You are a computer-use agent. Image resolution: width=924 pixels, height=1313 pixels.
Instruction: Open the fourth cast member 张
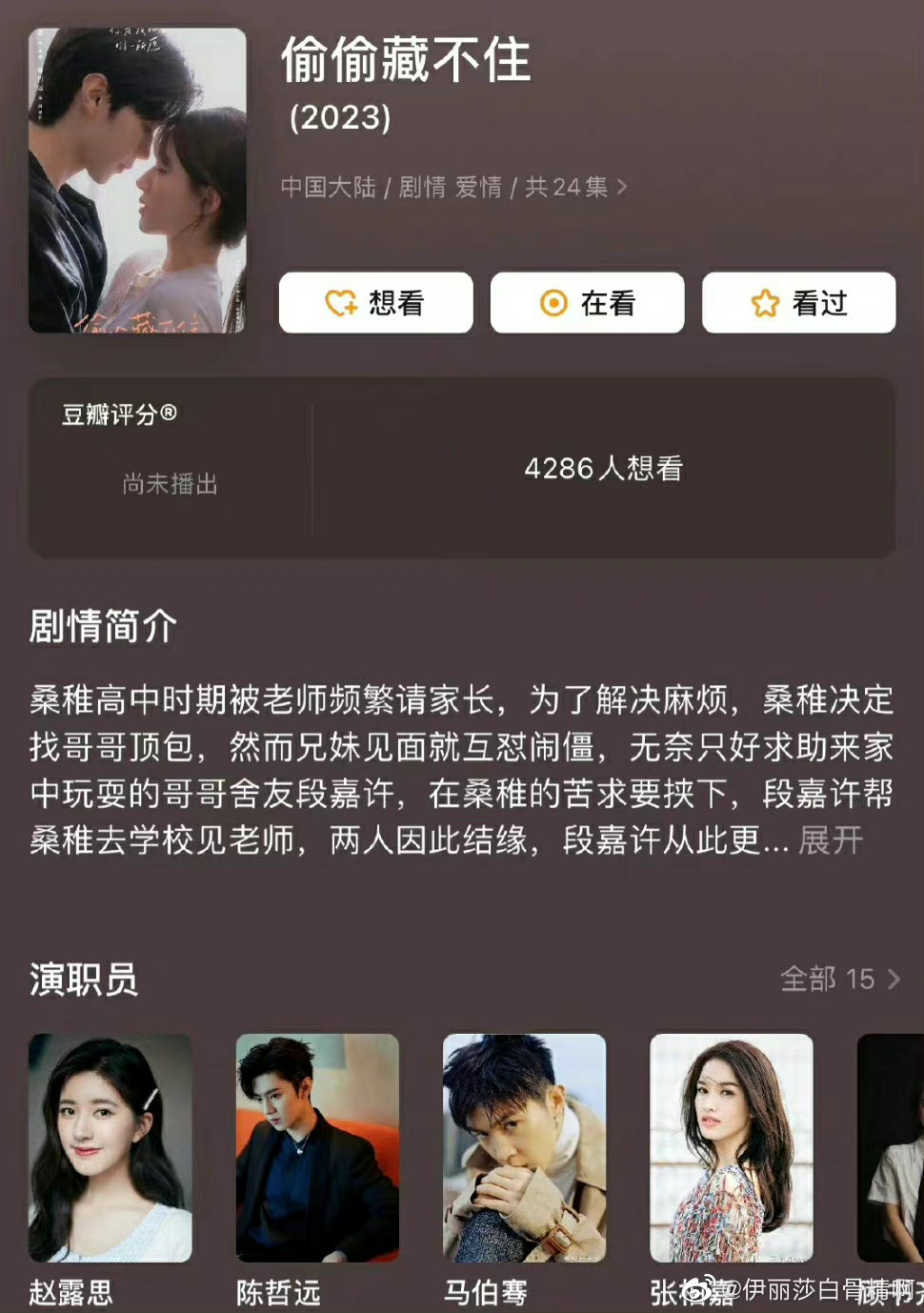[731, 1148]
